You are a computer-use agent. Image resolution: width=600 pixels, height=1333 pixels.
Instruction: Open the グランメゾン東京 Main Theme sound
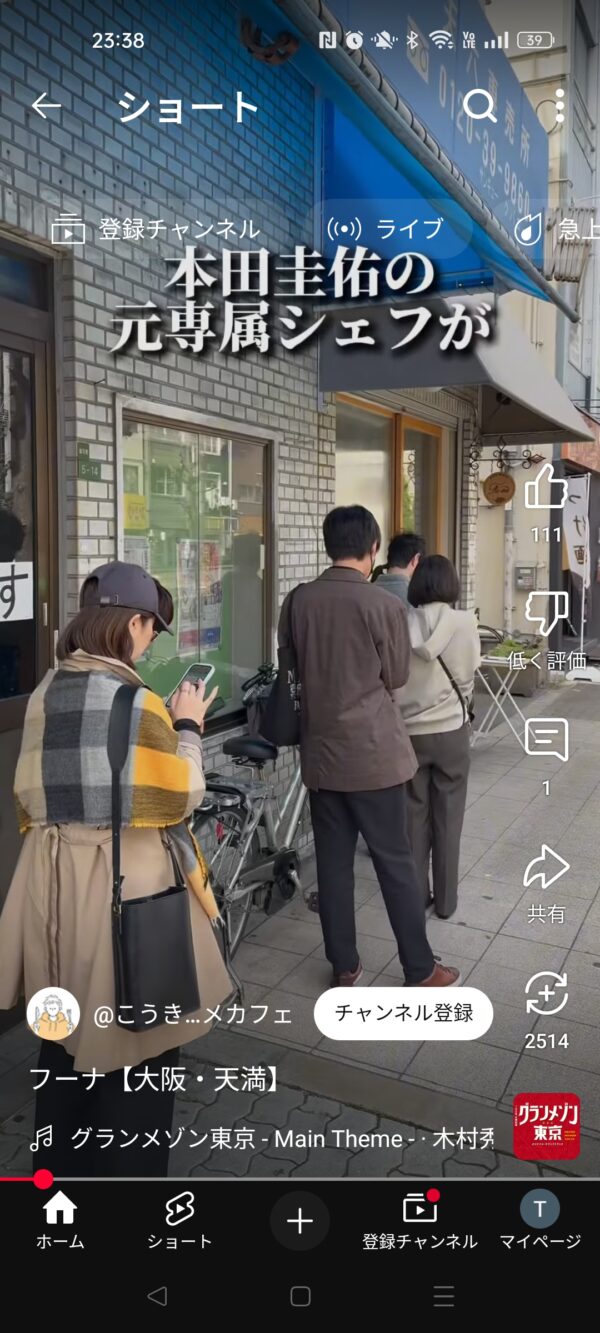(x=280, y=1138)
